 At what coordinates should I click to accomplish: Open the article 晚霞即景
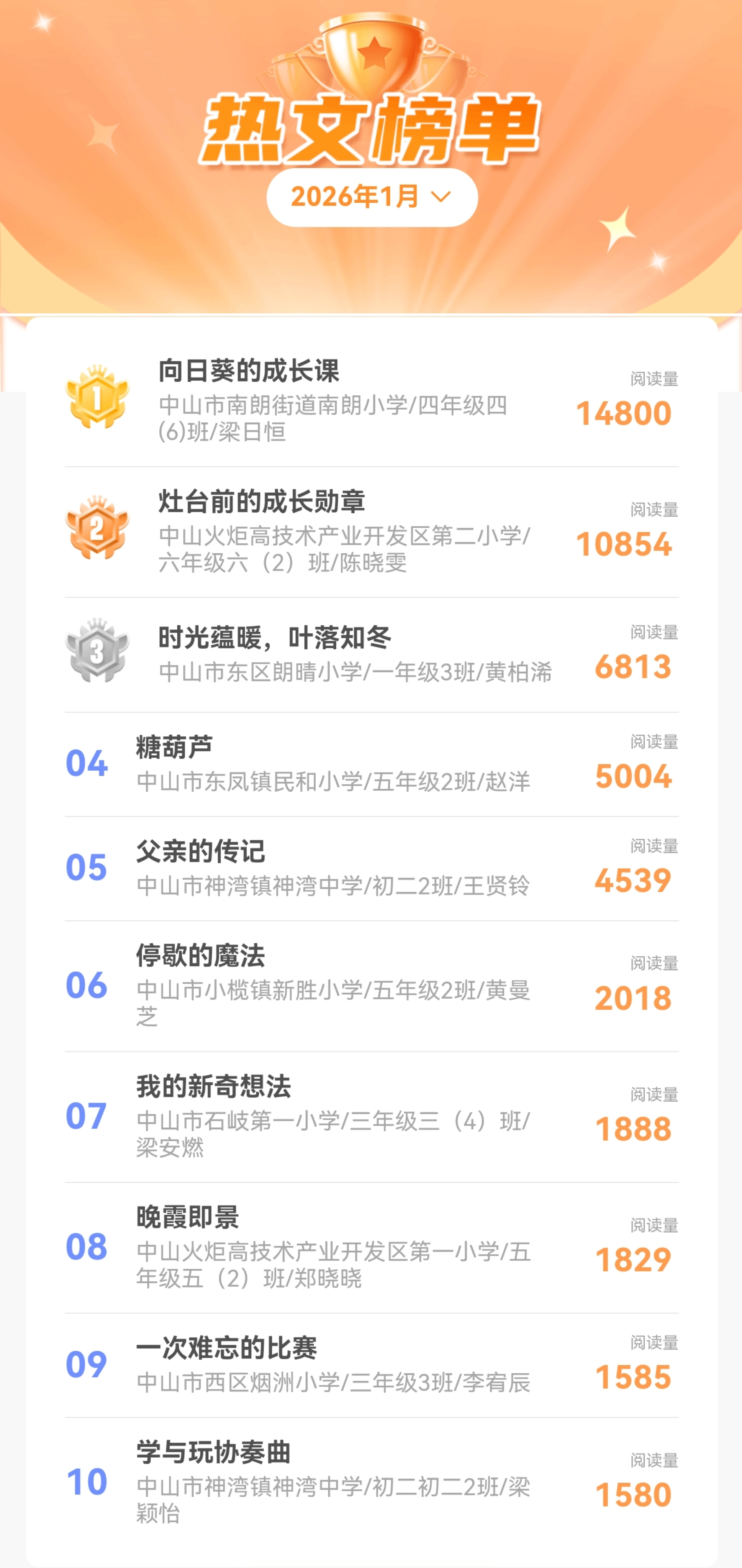click(x=187, y=1217)
